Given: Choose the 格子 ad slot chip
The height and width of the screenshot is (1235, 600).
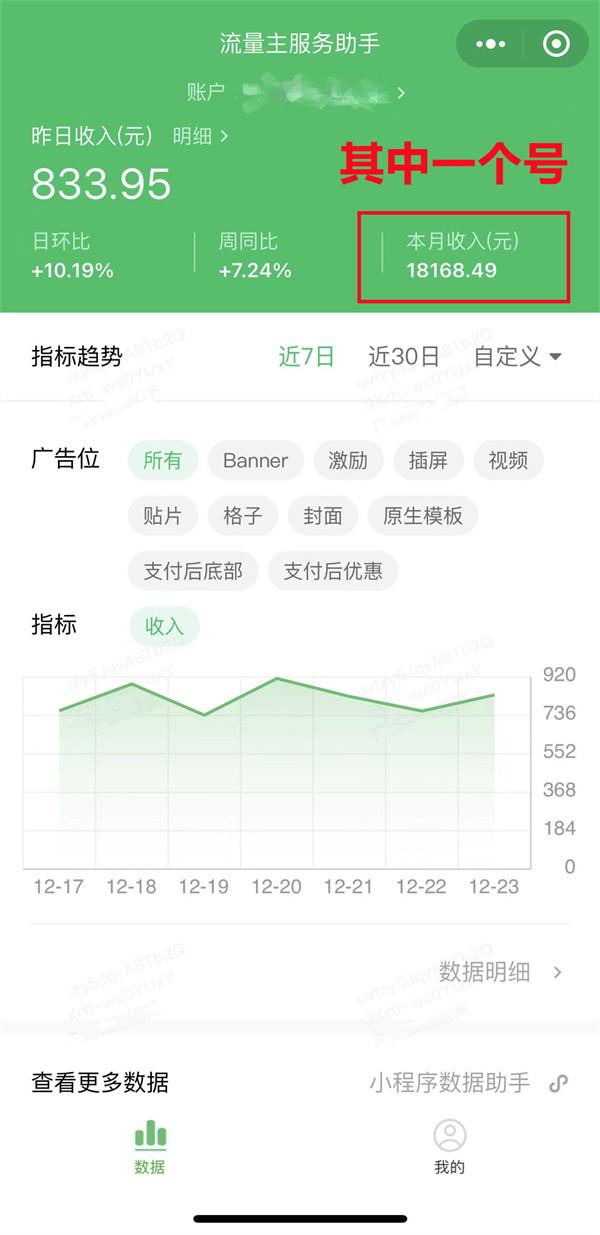Looking at the screenshot, I should tap(243, 516).
